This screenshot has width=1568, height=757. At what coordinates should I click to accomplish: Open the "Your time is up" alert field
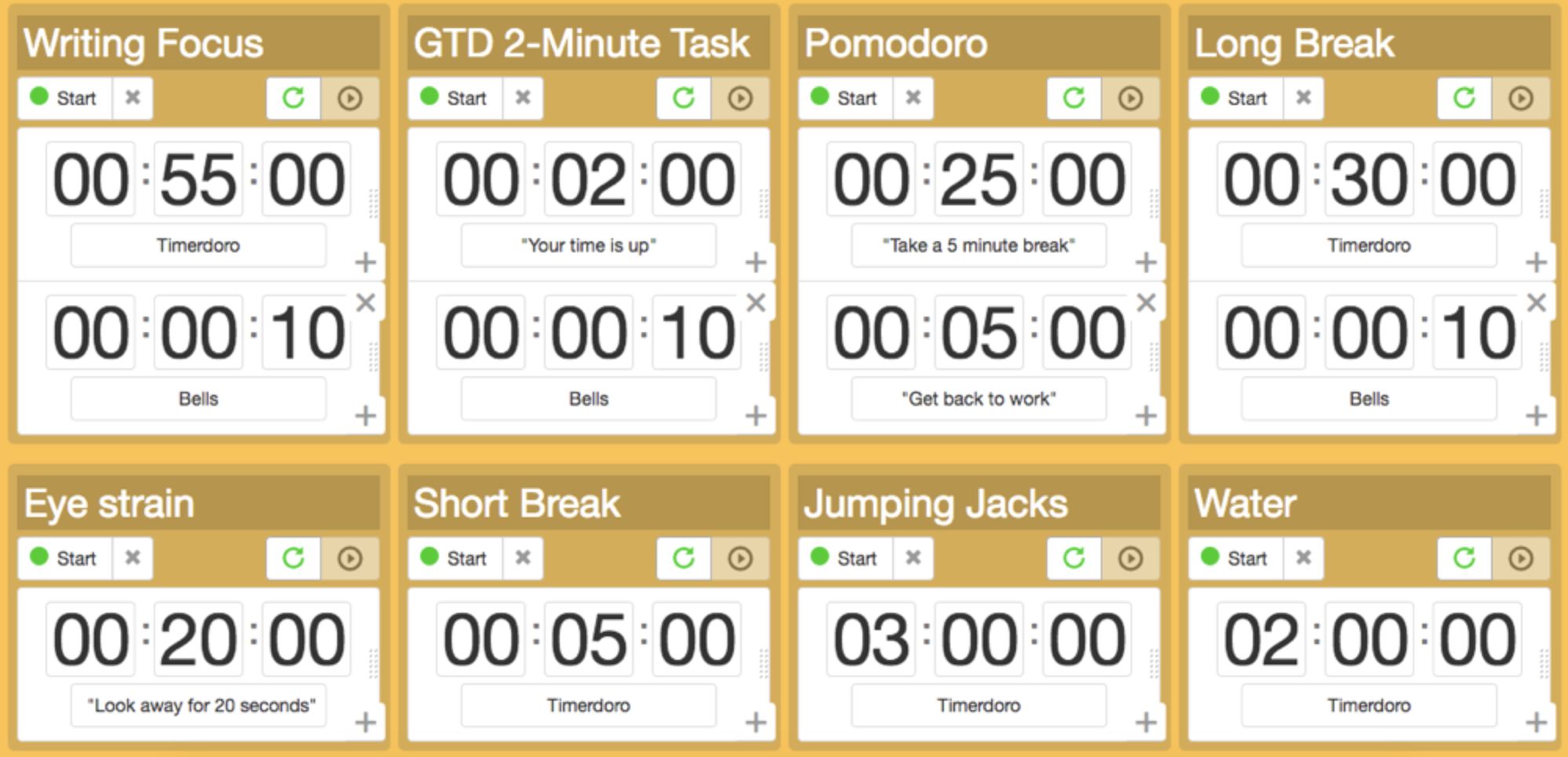click(x=588, y=245)
